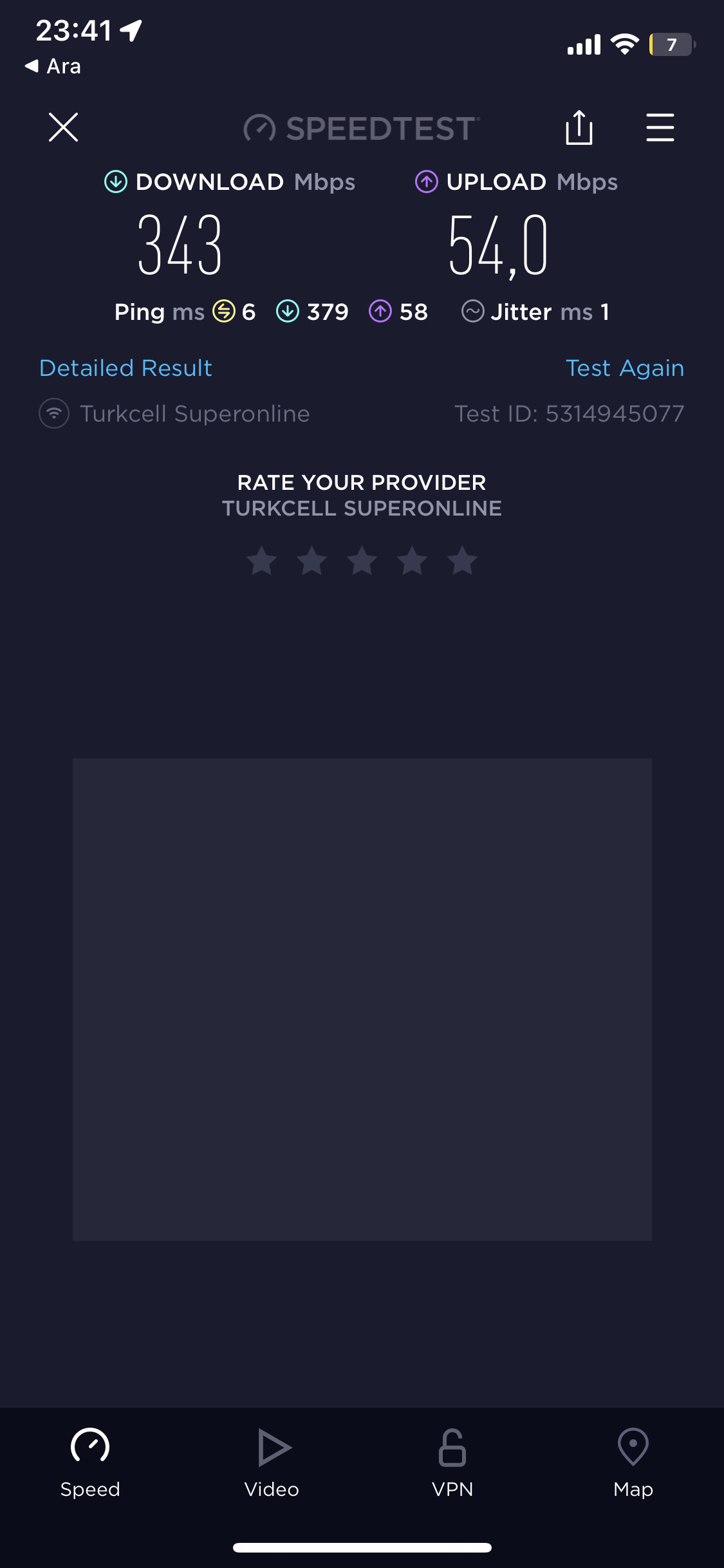Viewport: 724px width, 1568px height.
Task: Rate Turkcell Superonline five stars
Action: coord(462,561)
